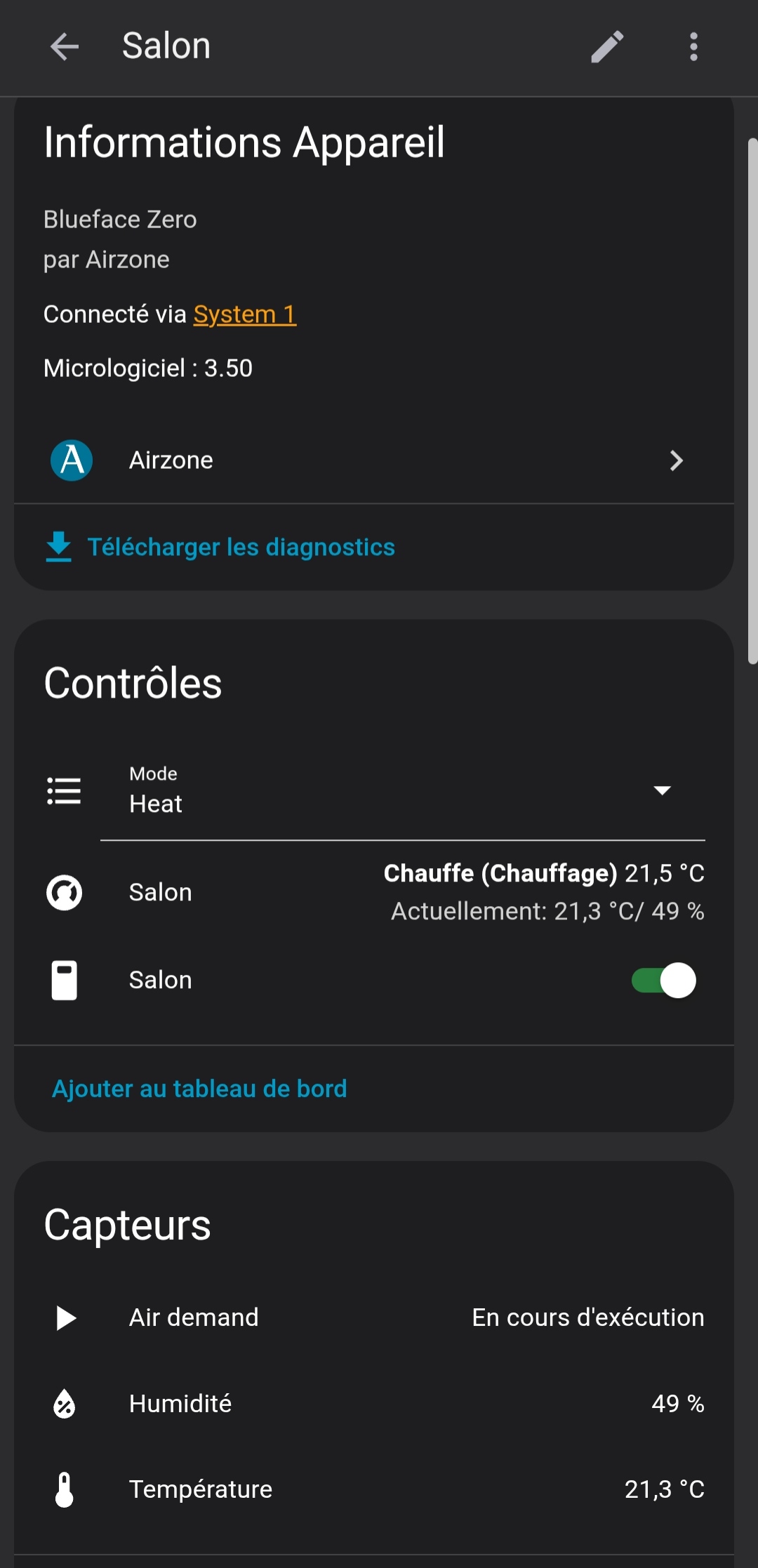Follow the System 1 link
Viewport: 758px width, 1568px height.
tap(245, 314)
